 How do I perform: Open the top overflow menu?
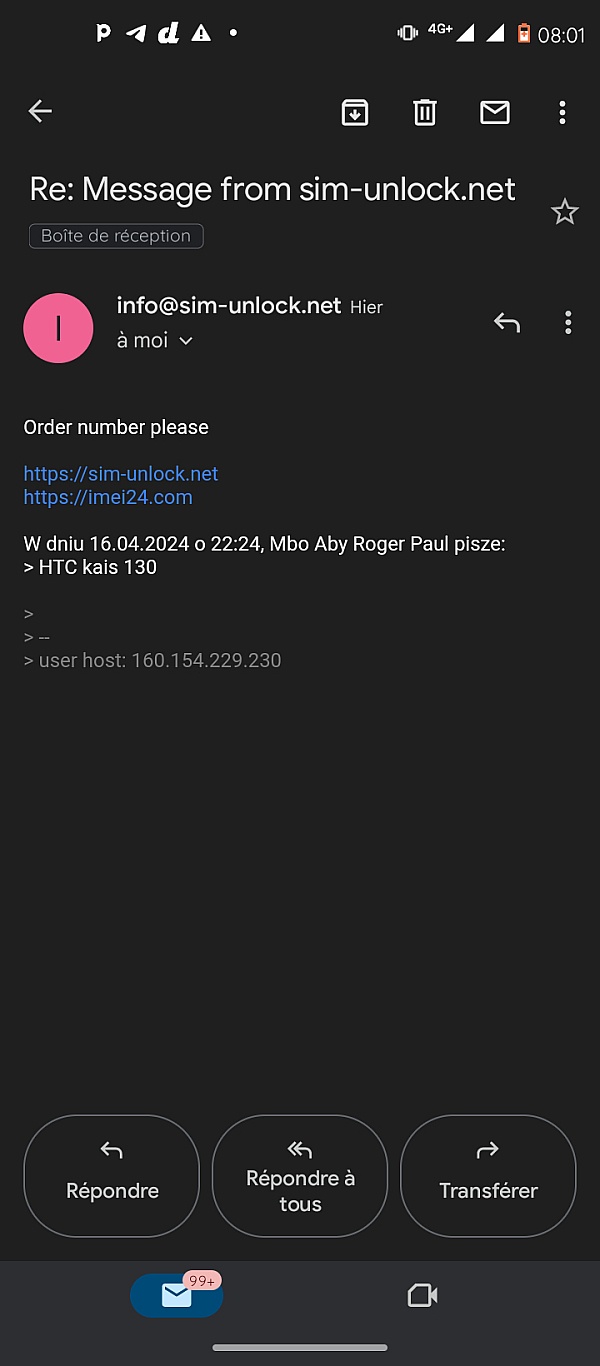563,112
